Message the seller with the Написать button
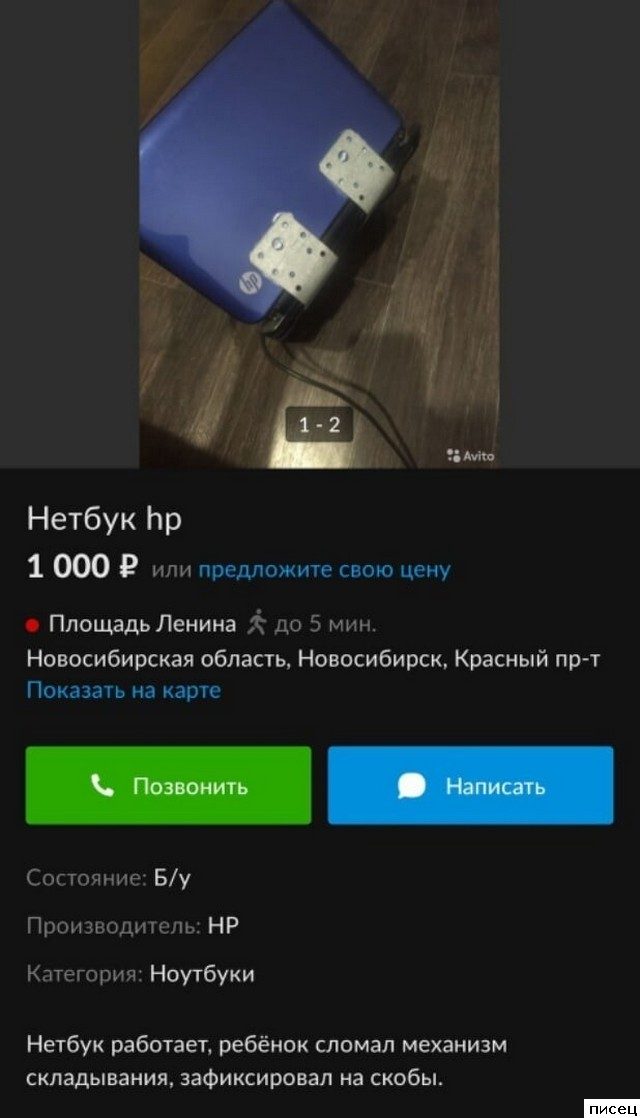 (471, 786)
